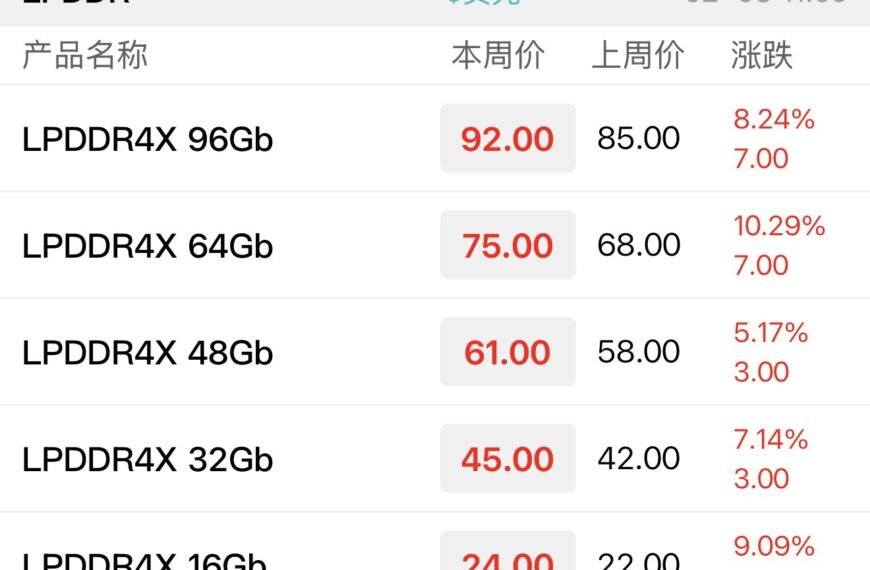Open LPDDR4X 32Gb price details
The height and width of the screenshot is (570, 870).
(148, 460)
